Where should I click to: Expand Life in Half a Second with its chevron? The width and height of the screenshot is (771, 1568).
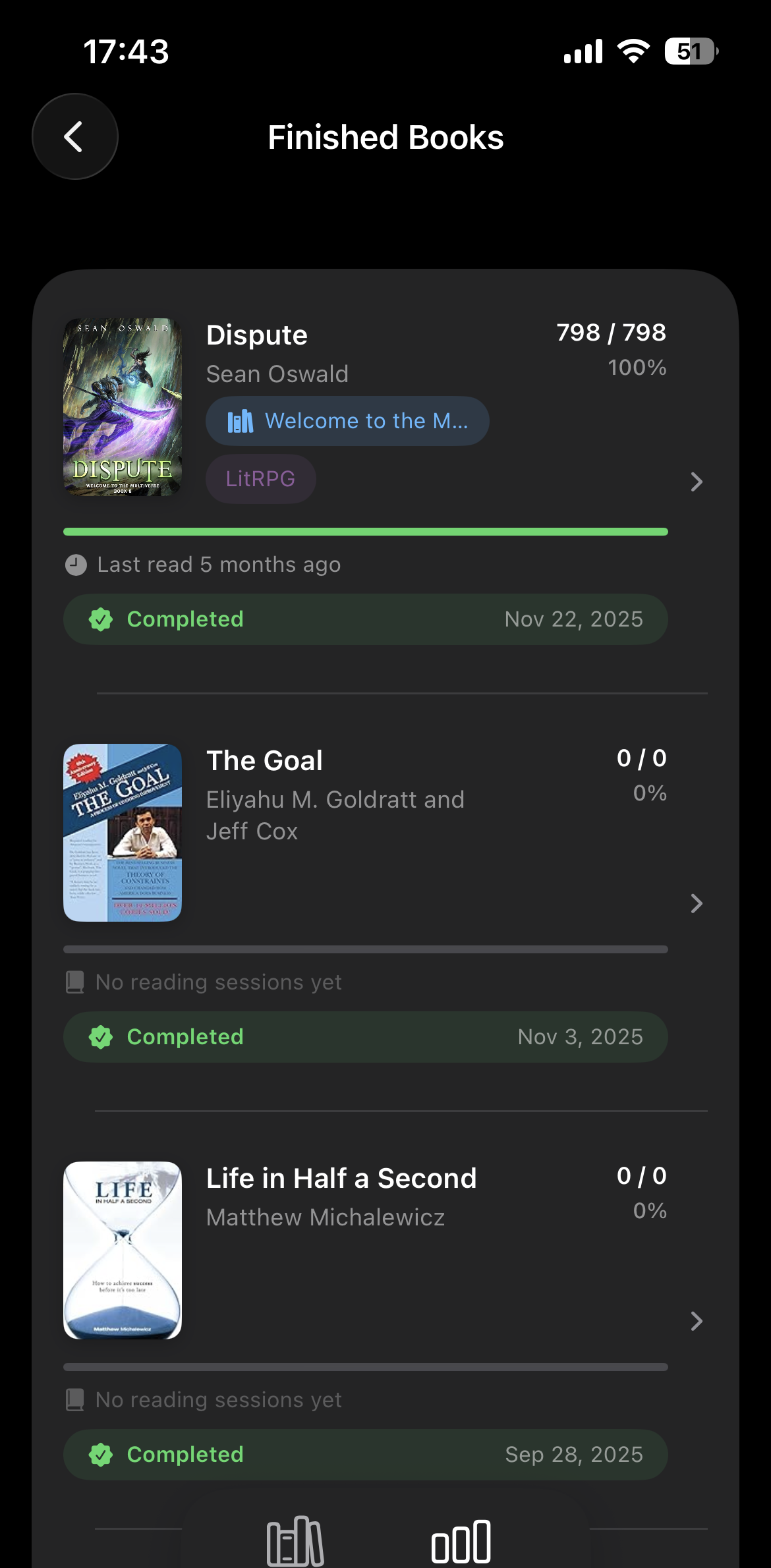(x=697, y=1321)
